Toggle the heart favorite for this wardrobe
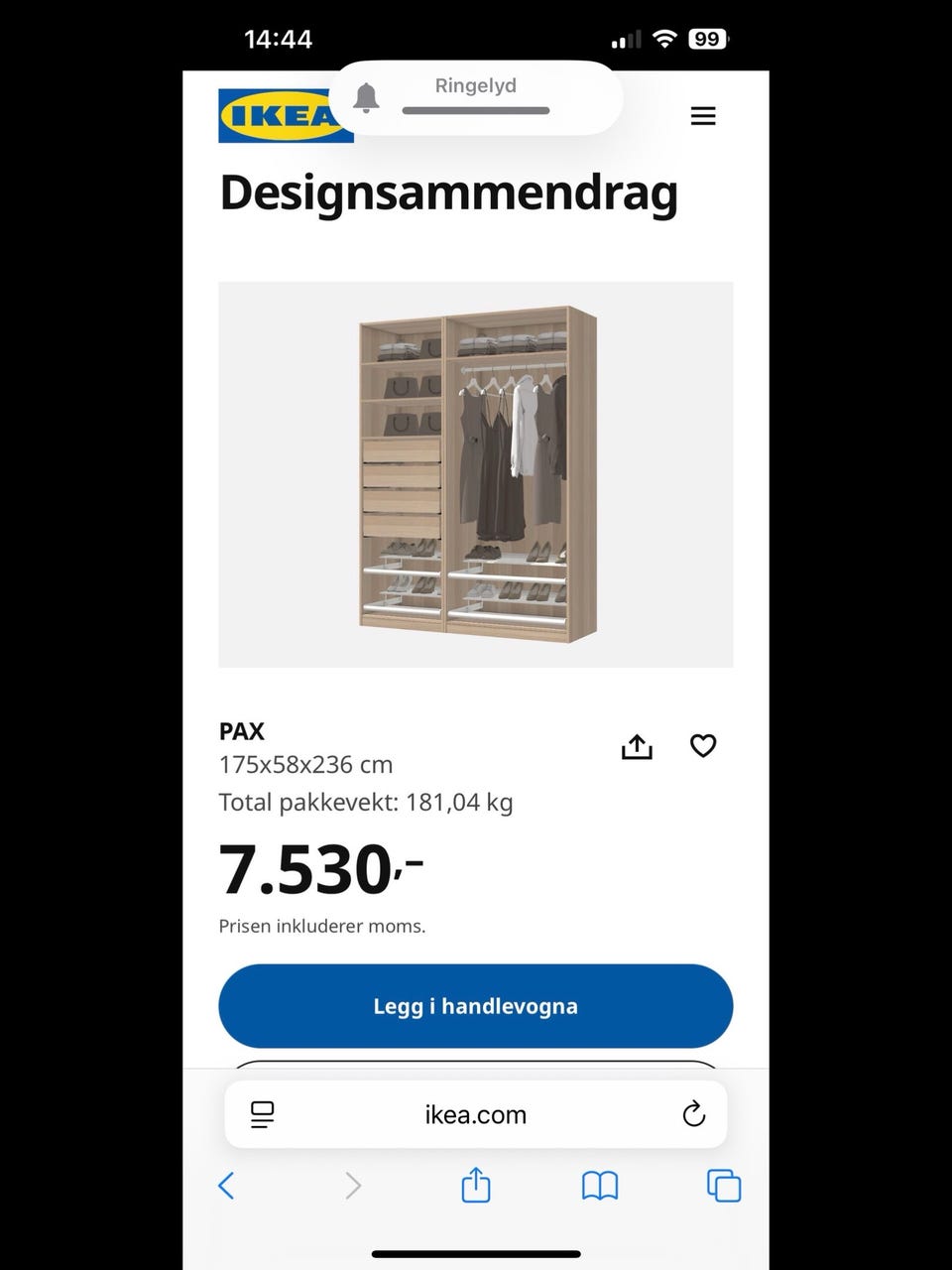The image size is (952, 1270). point(703,745)
